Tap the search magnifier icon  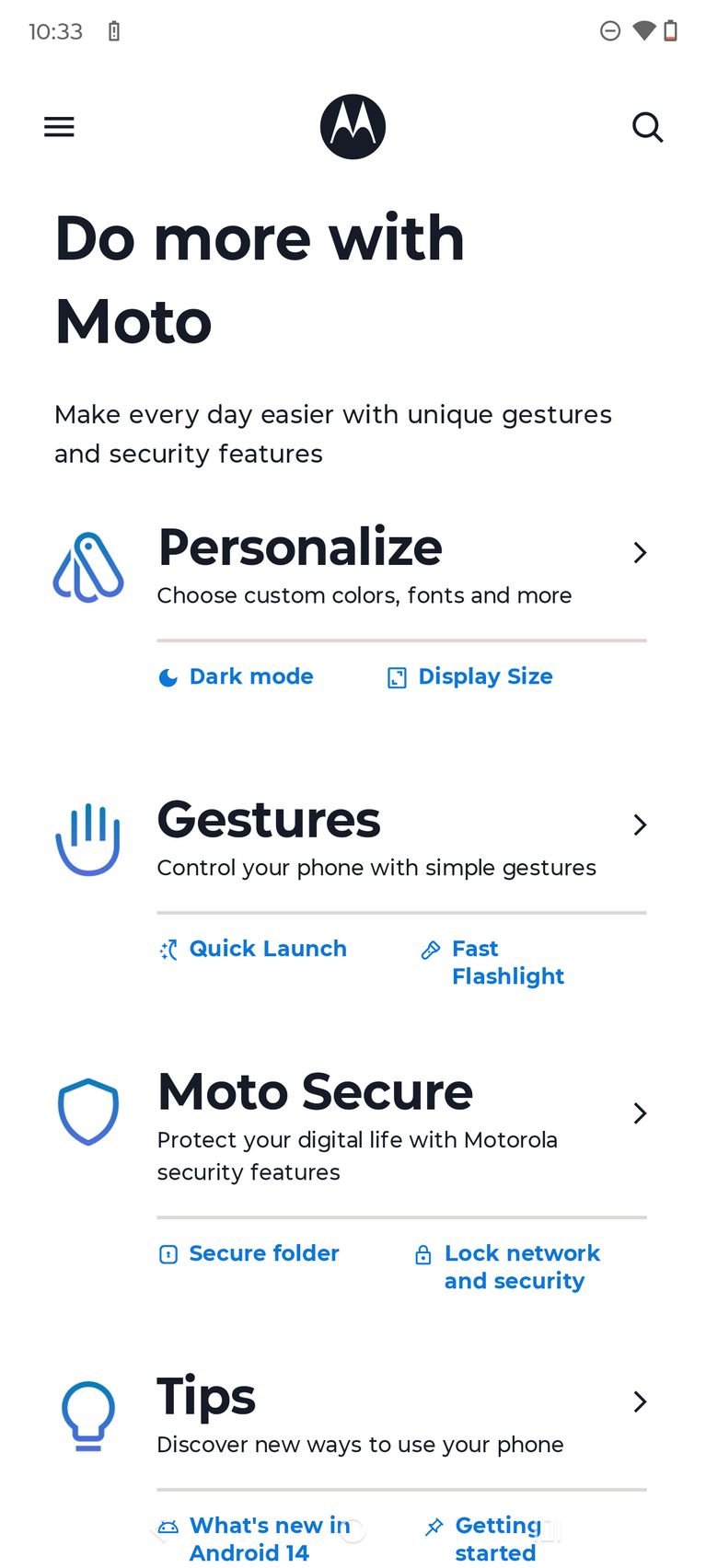point(647,127)
